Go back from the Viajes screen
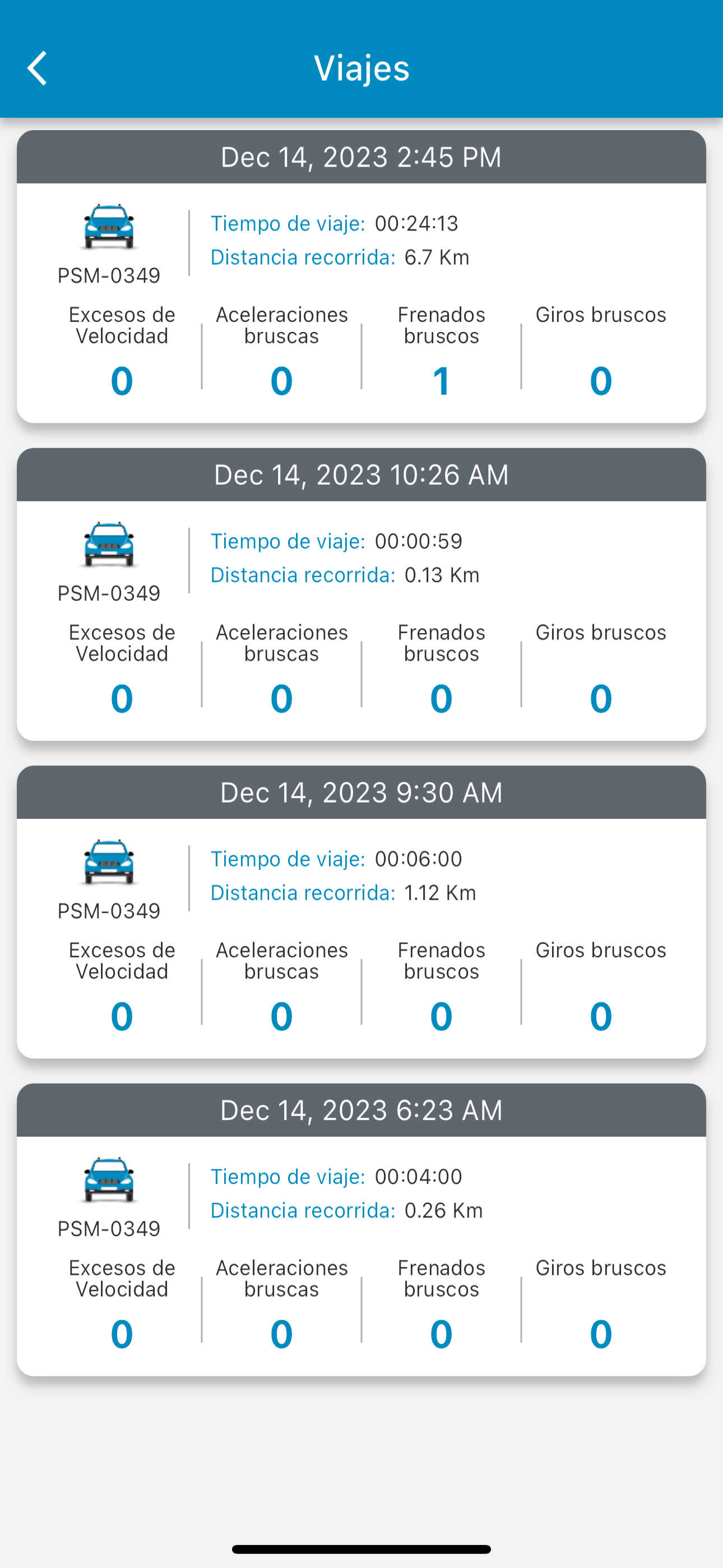Screen dimensions: 723x1568 [x=38, y=67]
